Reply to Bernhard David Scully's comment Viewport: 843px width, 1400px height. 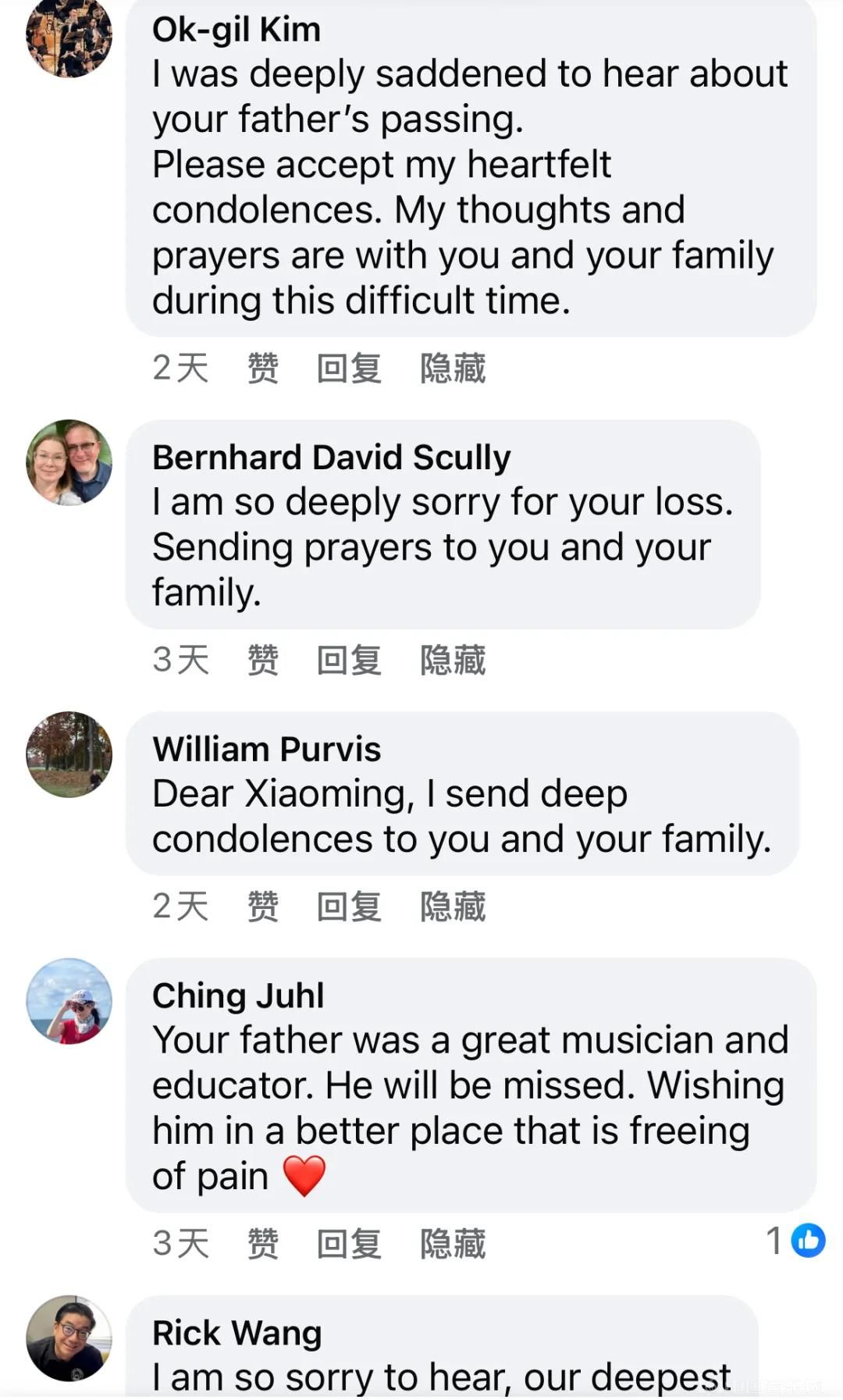click(349, 660)
